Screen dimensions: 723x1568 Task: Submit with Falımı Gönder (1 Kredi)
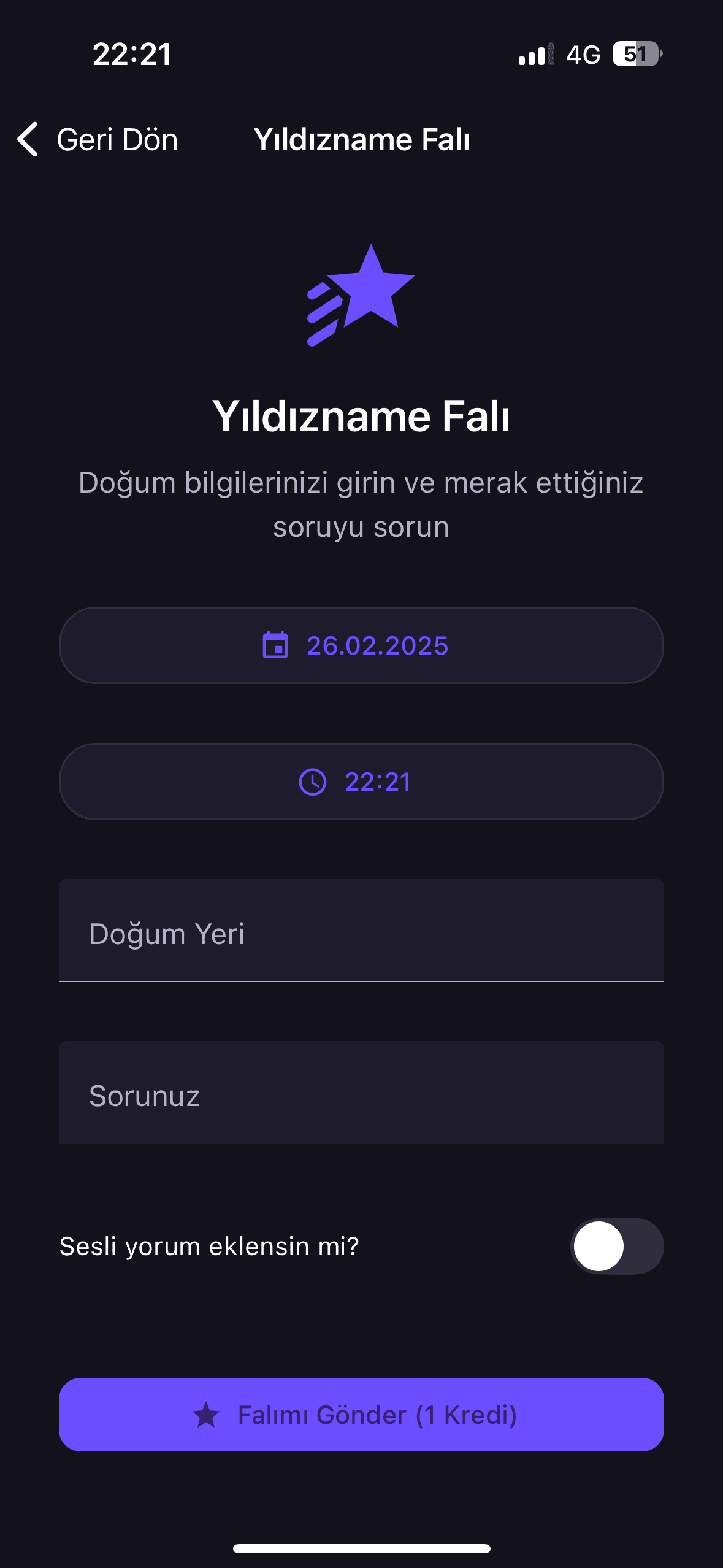tap(361, 1415)
